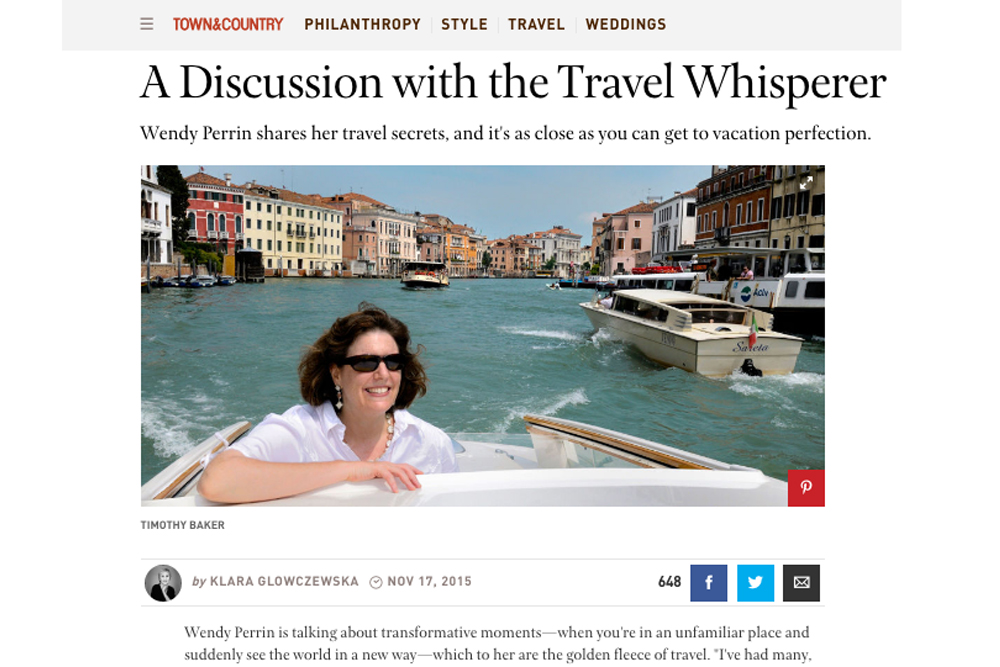Open the hamburger menu

tap(147, 24)
